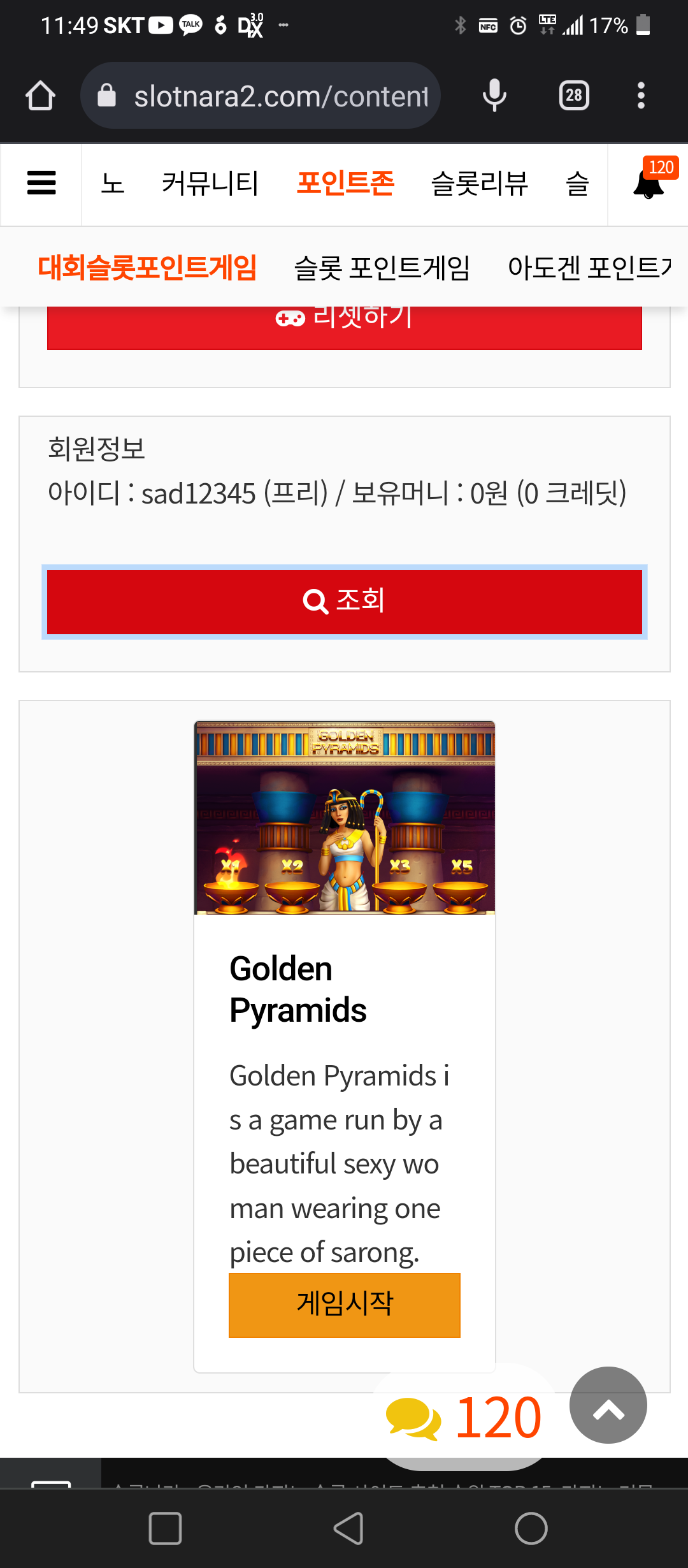Tap the red 리셋하기 button
The image size is (688, 1568).
pyautogui.click(x=345, y=328)
